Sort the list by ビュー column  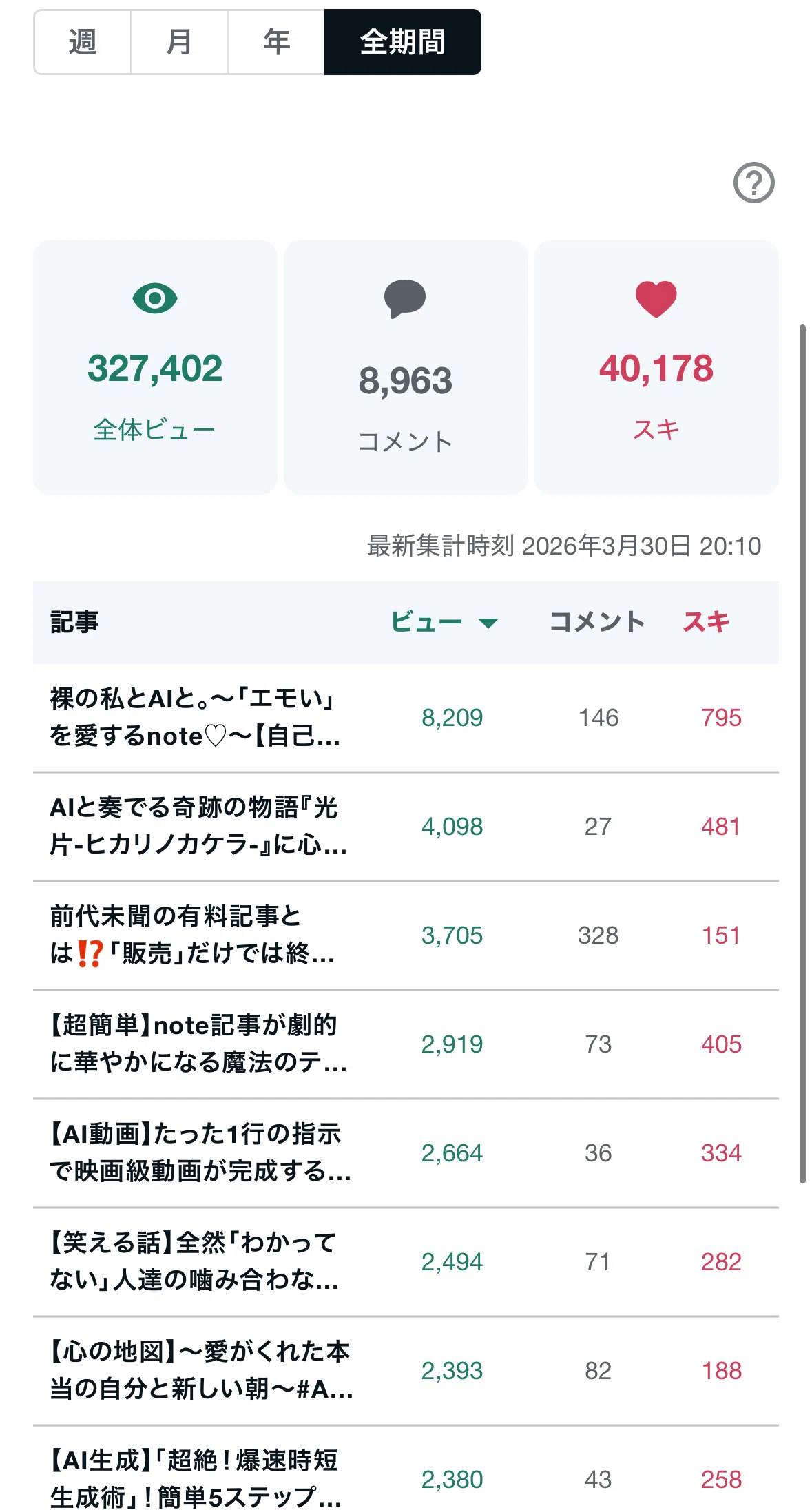[x=444, y=622]
